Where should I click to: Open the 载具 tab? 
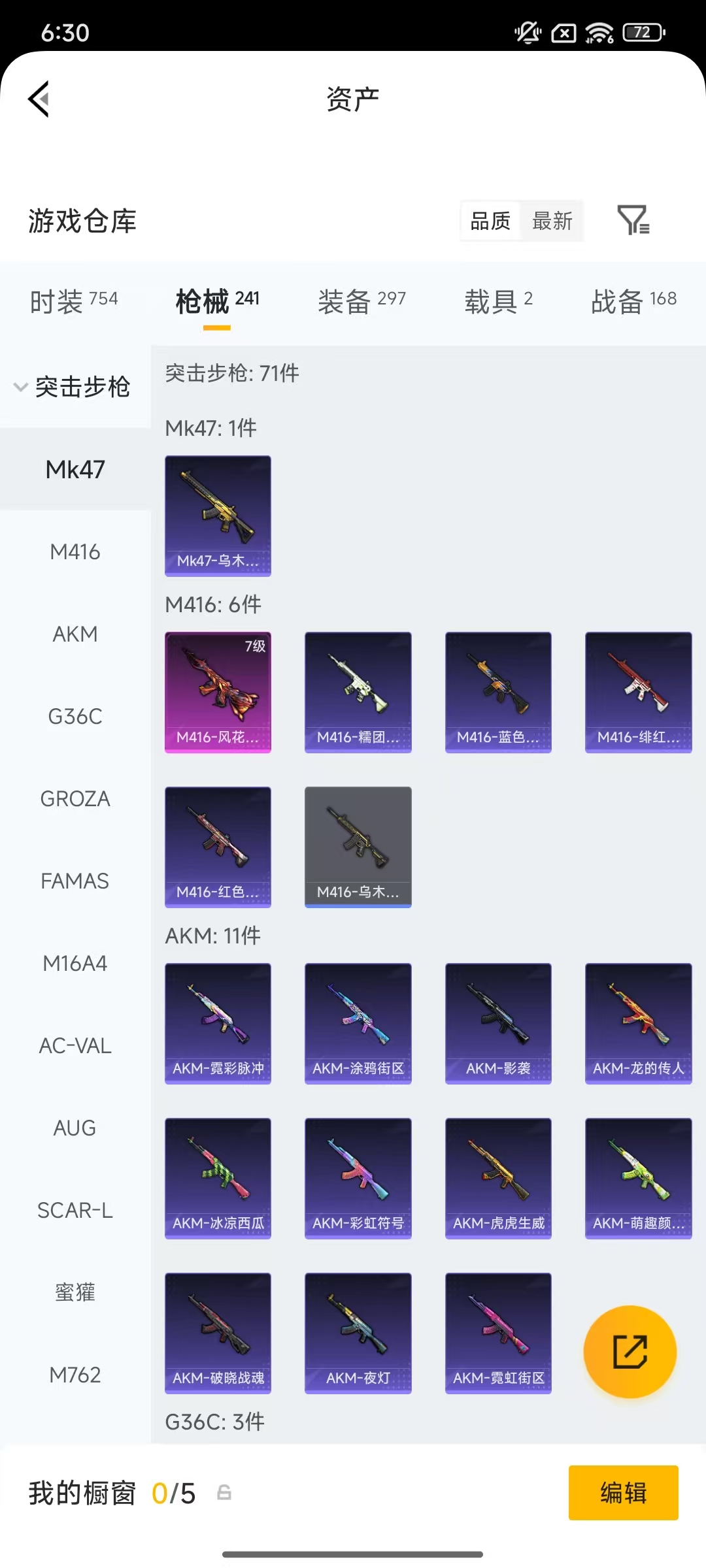[498, 301]
